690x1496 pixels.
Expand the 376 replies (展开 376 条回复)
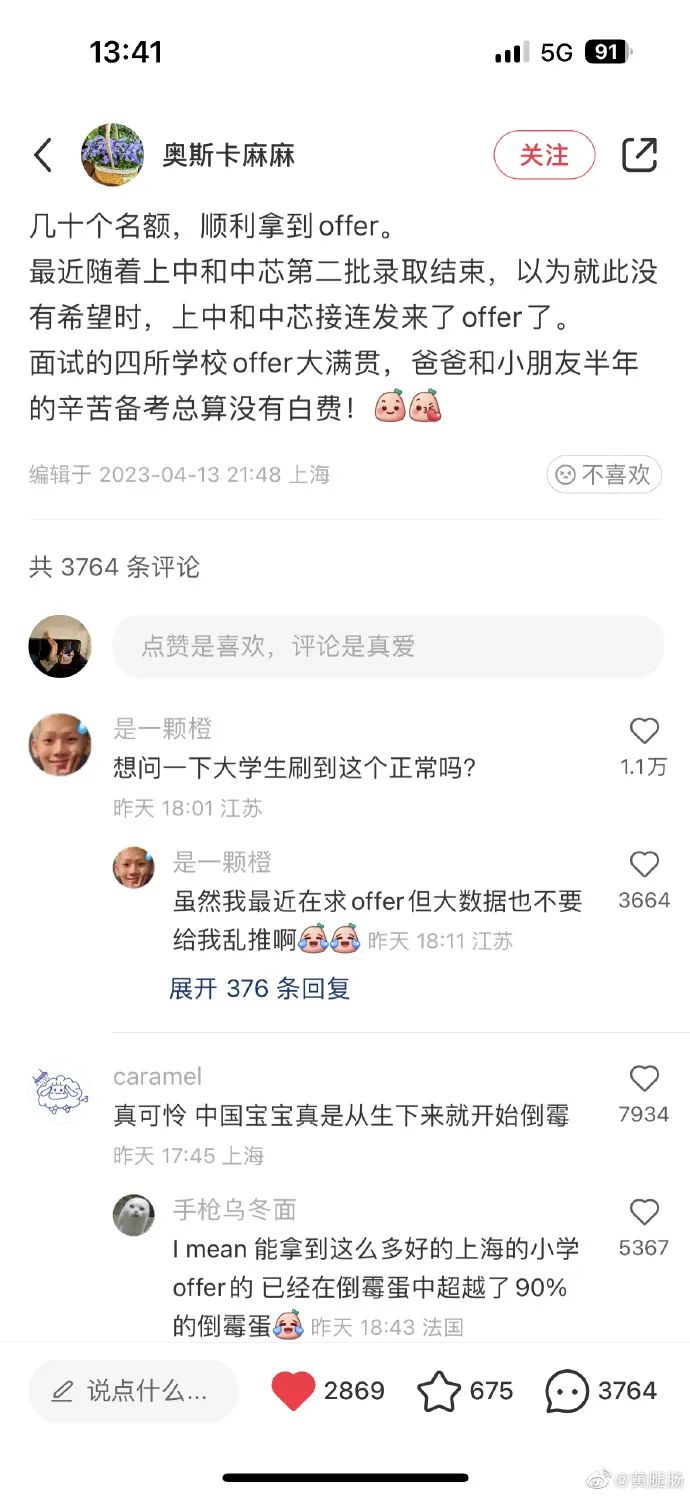coord(259,989)
